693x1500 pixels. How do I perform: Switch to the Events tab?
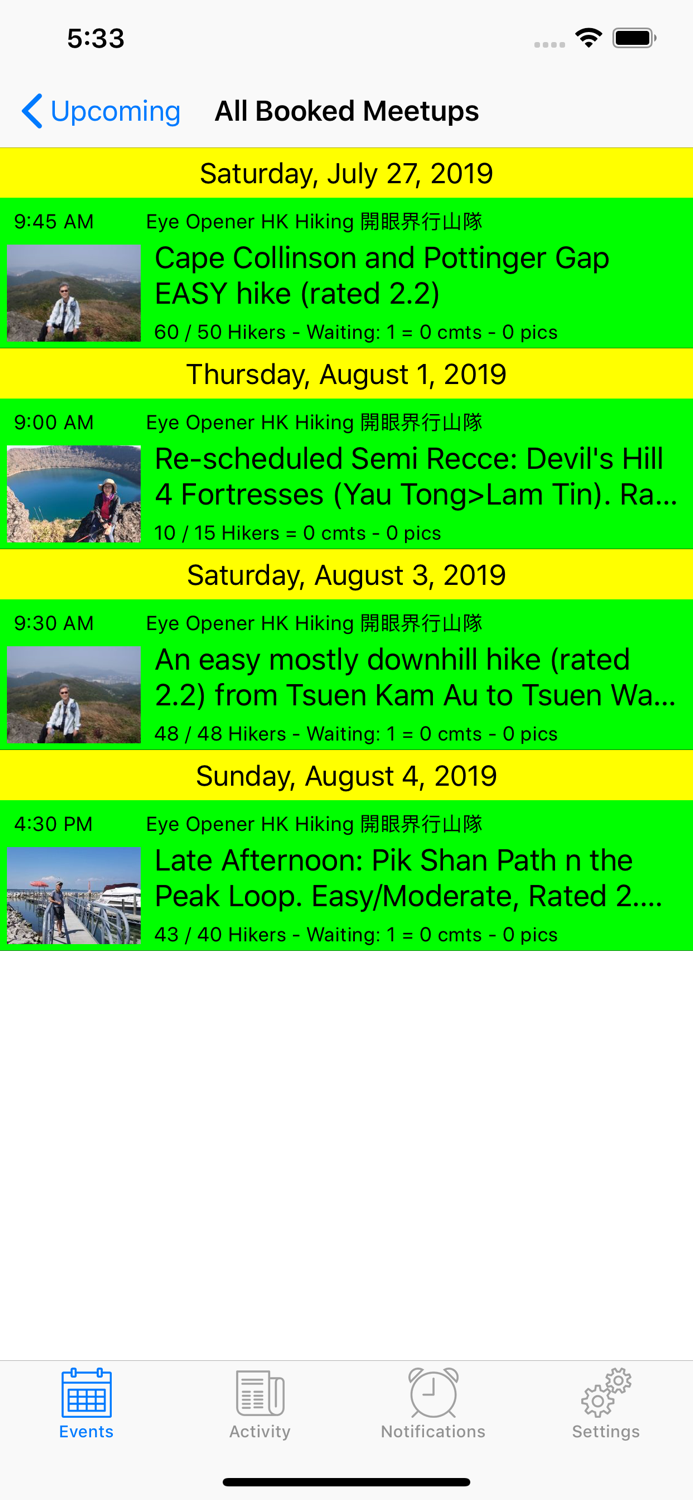click(86, 1404)
